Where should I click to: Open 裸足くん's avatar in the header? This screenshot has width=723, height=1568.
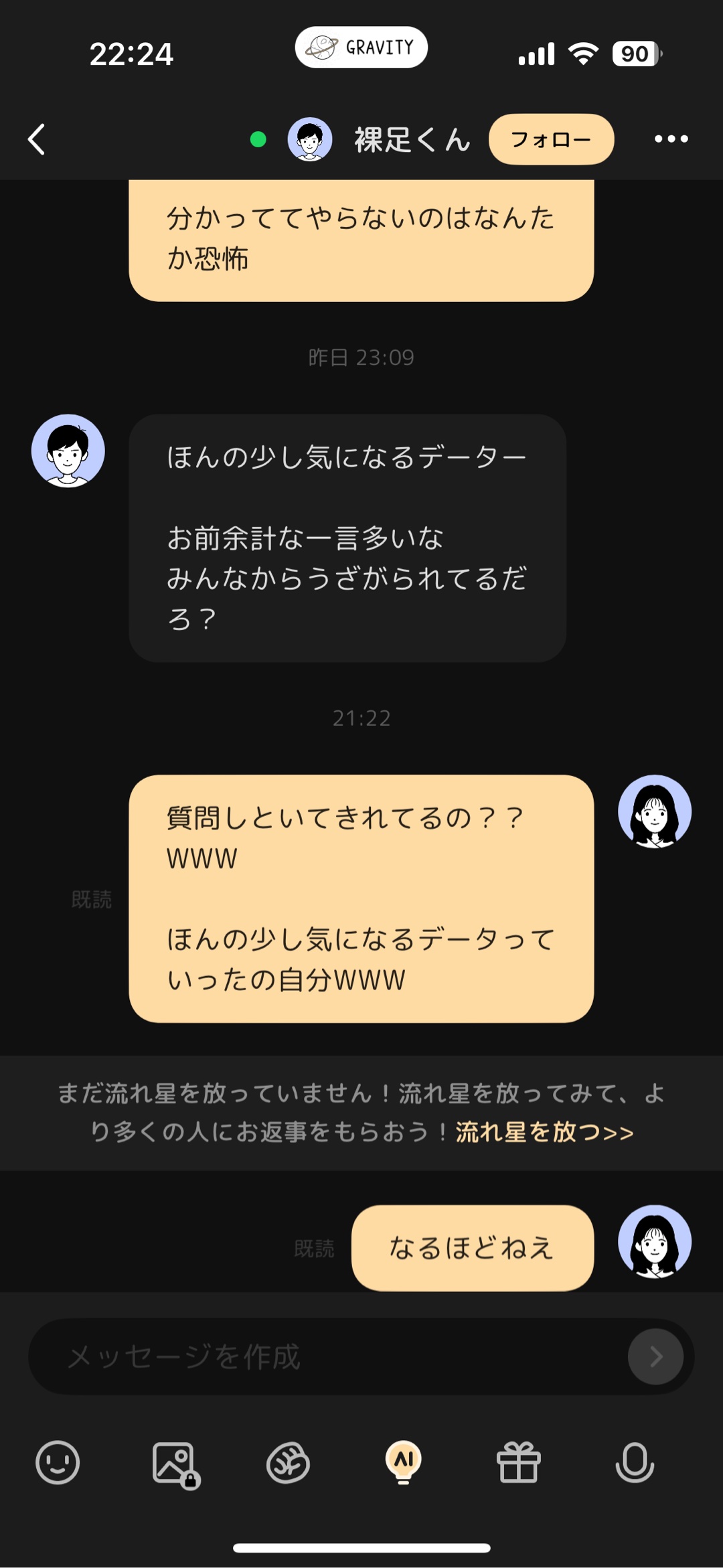click(x=310, y=139)
